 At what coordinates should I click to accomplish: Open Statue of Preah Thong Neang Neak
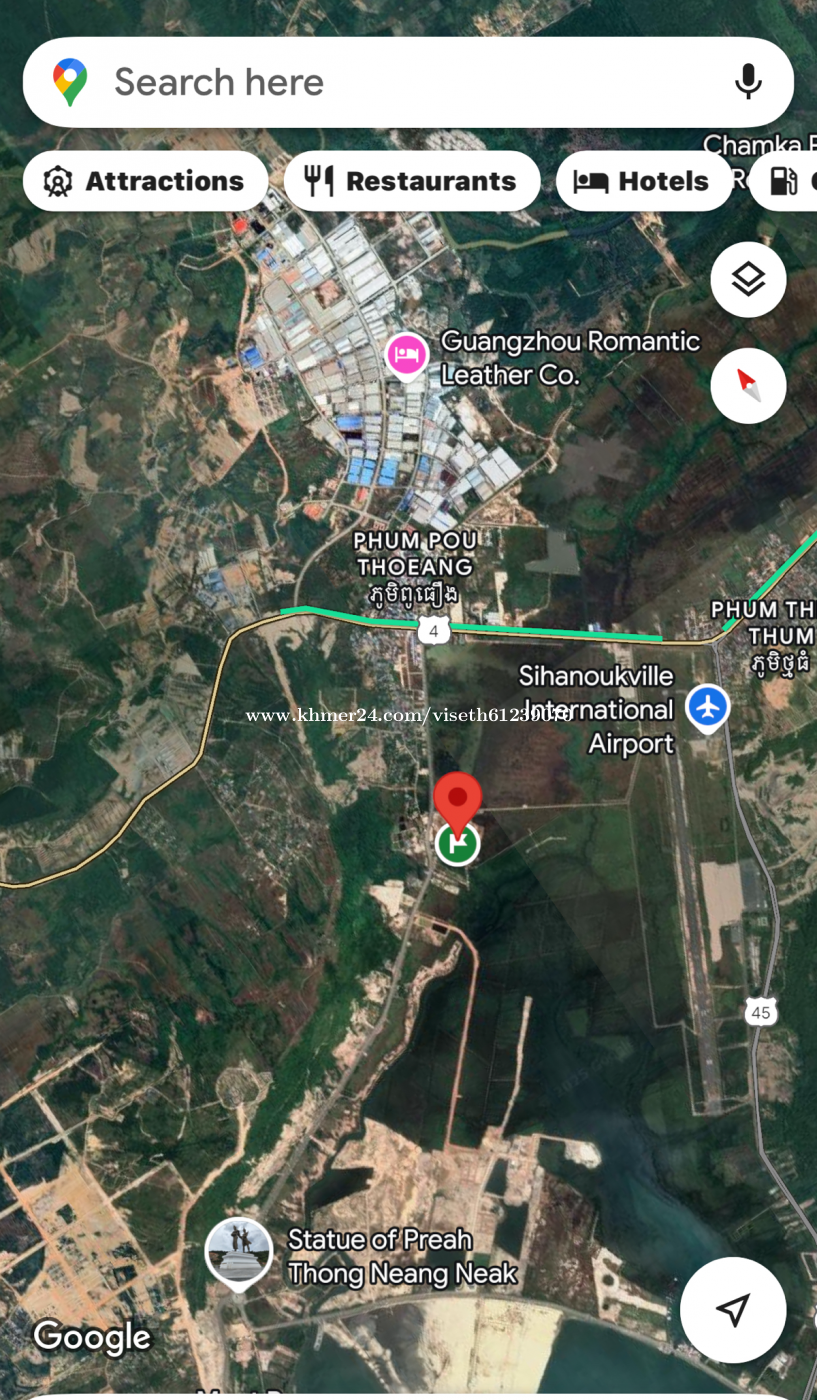point(238,1253)
